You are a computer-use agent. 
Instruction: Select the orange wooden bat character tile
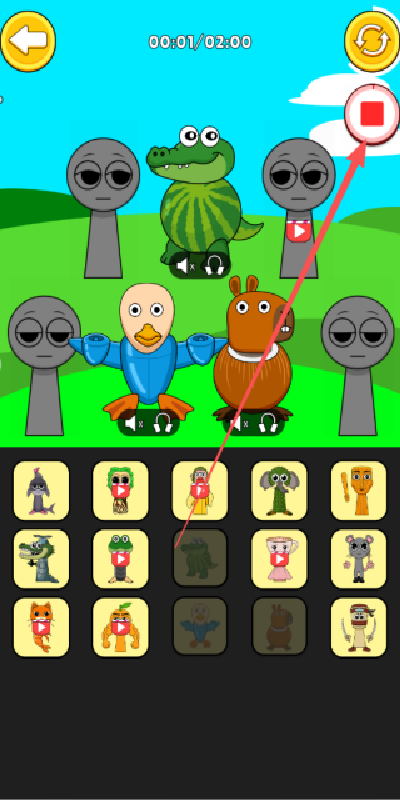coord(358,490)
